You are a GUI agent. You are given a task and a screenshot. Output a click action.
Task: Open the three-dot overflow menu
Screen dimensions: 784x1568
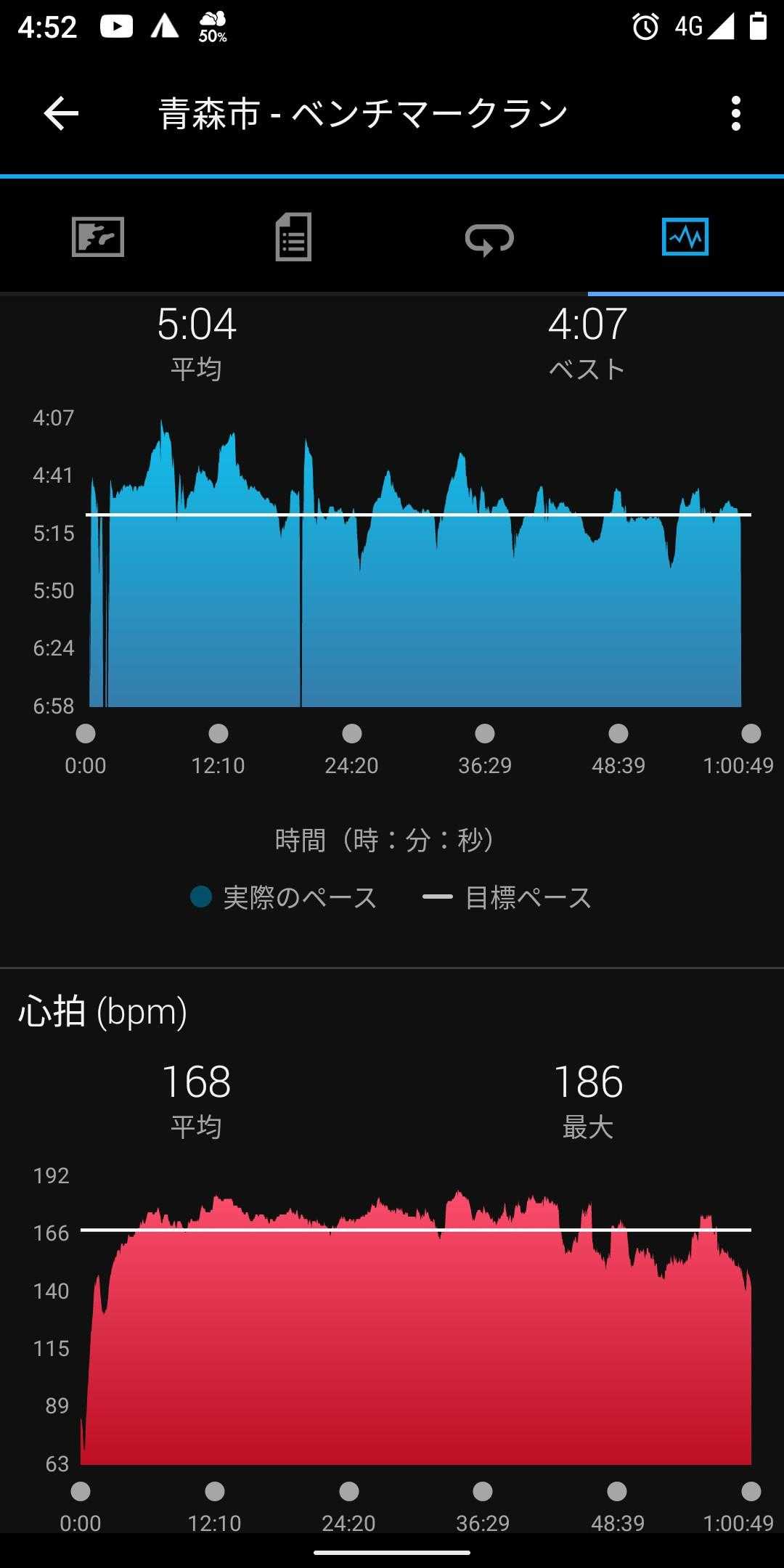point(735,114)
